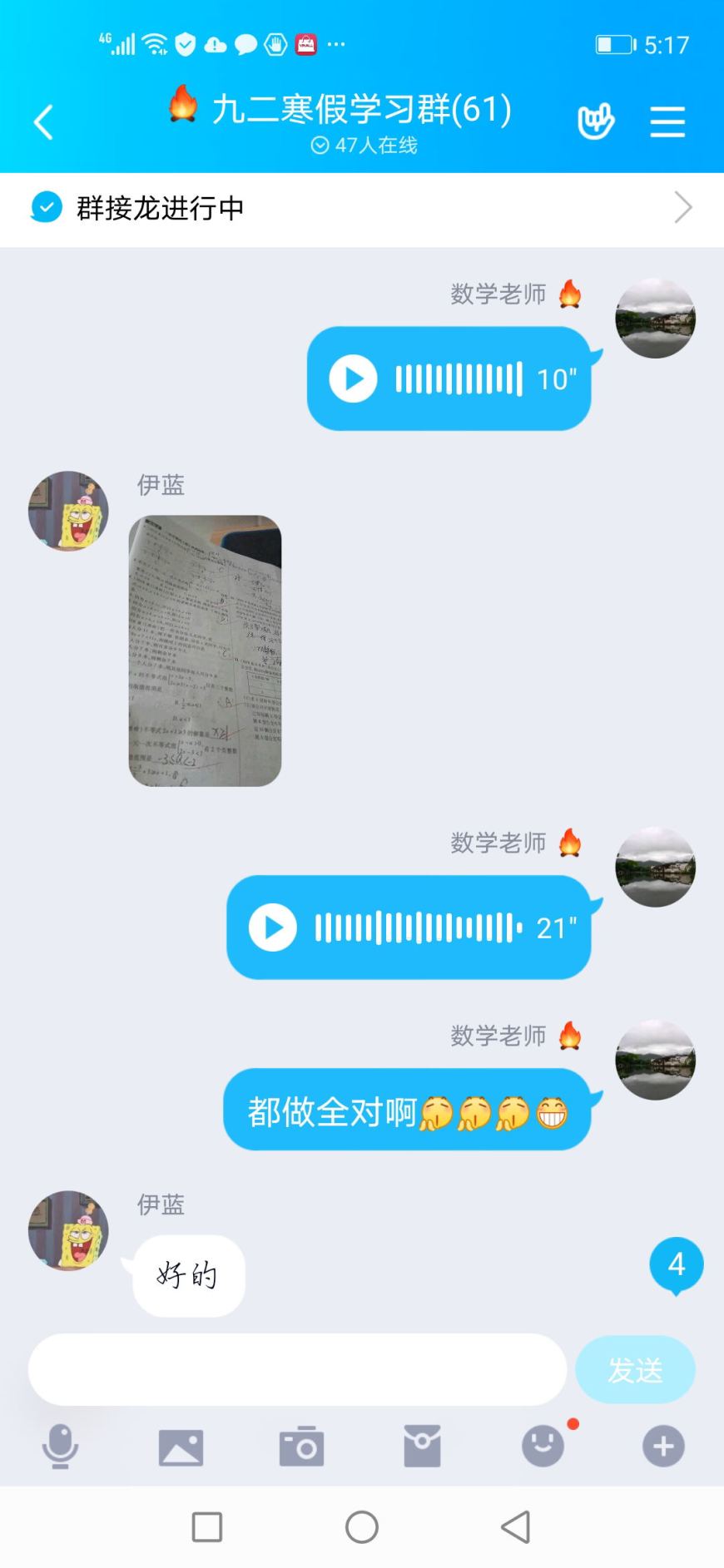
Task: Open the homework photo sent by 伊蓝
Action: click(x=205, y=650)
